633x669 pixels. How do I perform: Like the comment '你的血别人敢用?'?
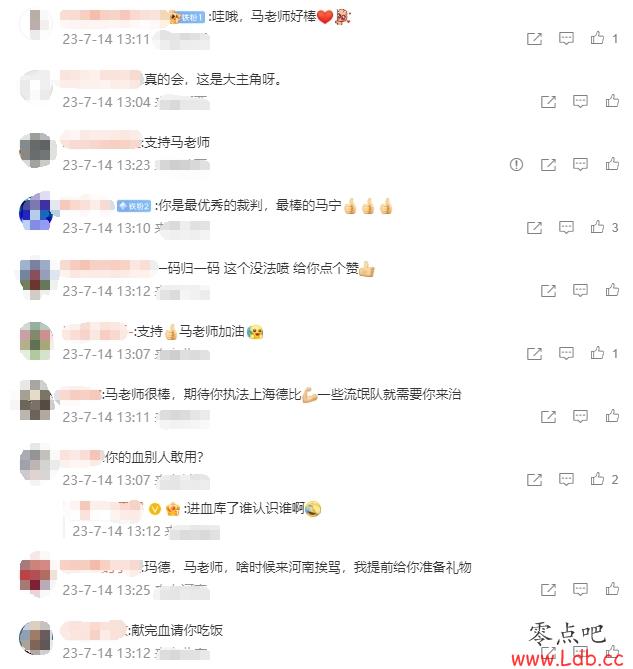598,480
